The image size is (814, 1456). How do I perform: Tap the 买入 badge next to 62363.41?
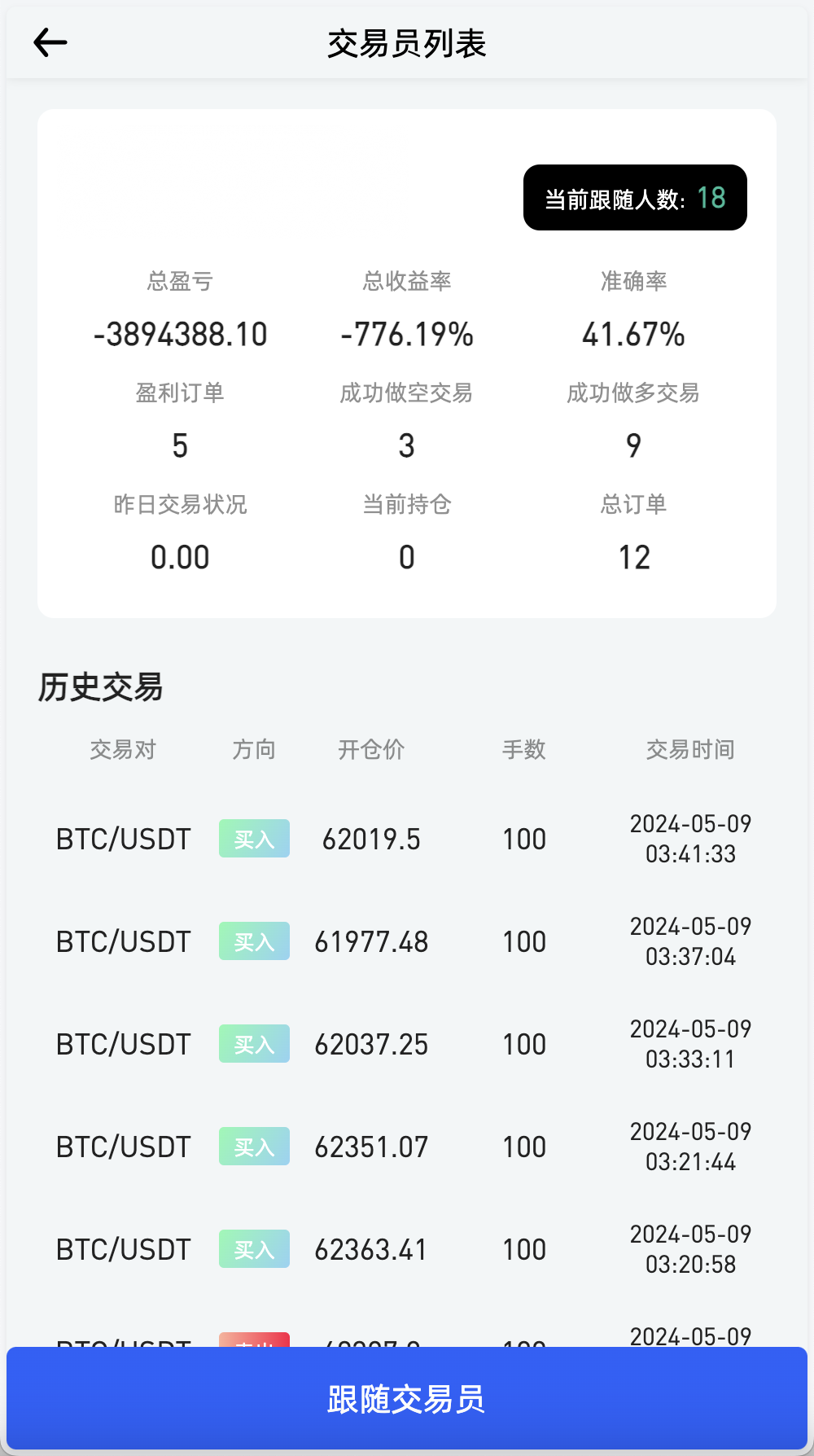pos(253,1248)
